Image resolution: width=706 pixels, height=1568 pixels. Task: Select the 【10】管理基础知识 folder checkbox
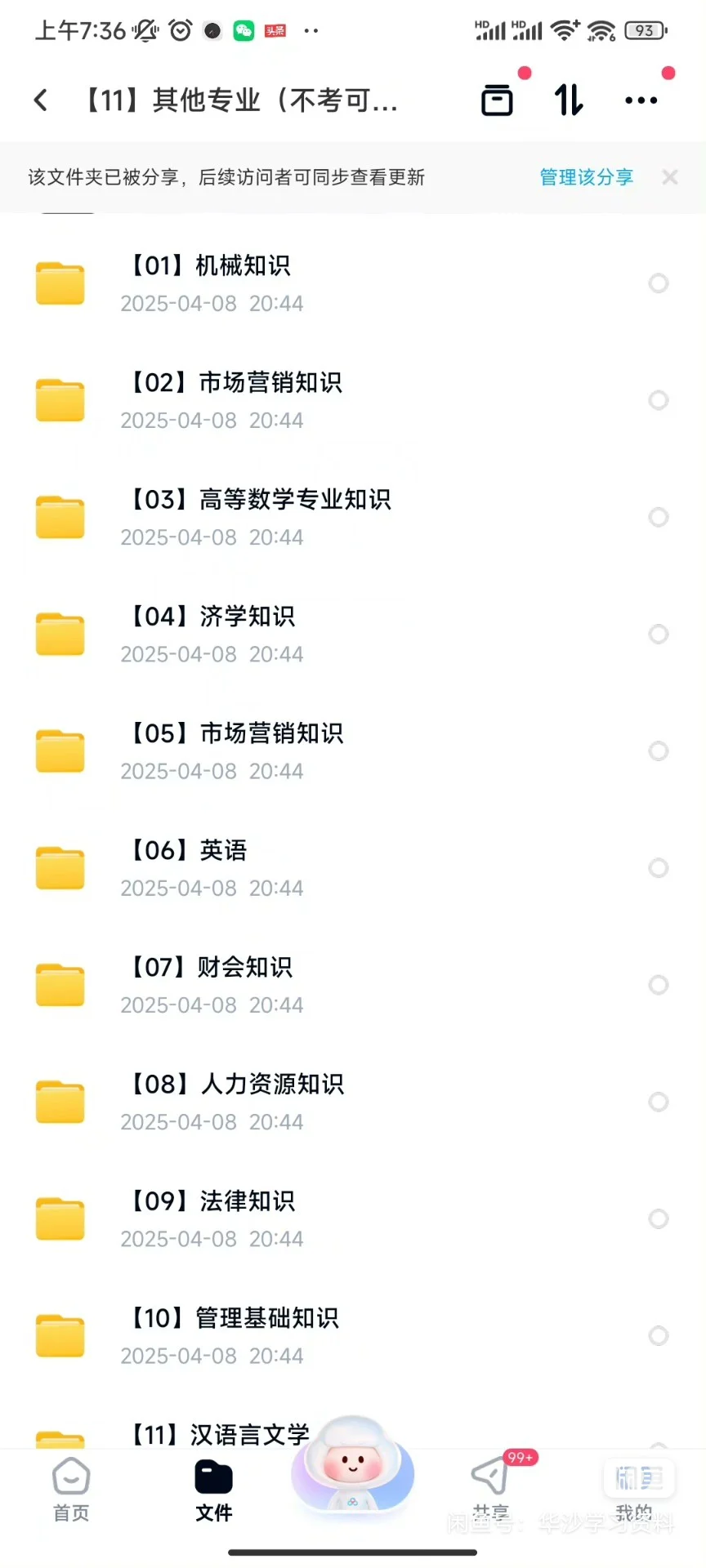658,1335
